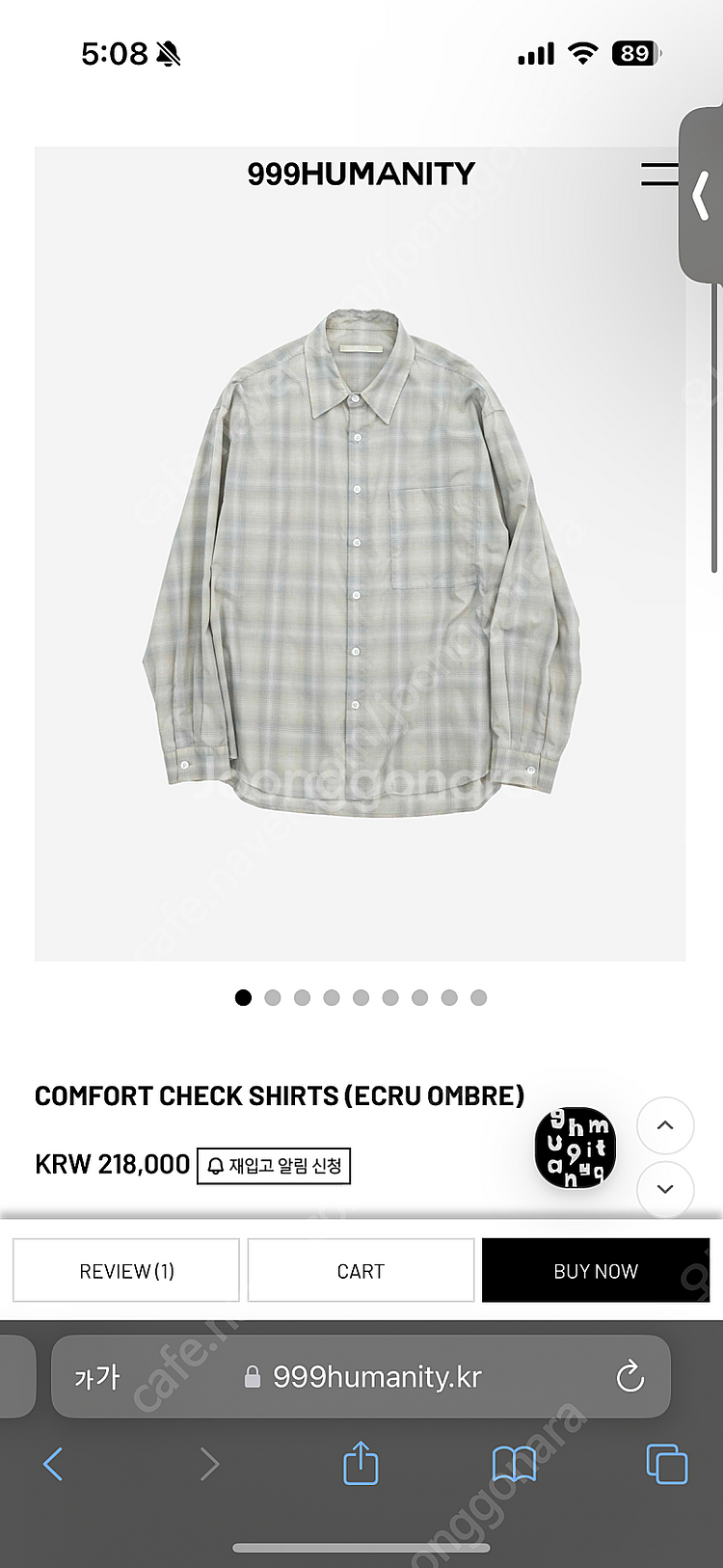Image resolution: width=723 pixels, height=1568 pixels.
Task: Jump to page bottom with down arrow
Action: (665, 1189)
